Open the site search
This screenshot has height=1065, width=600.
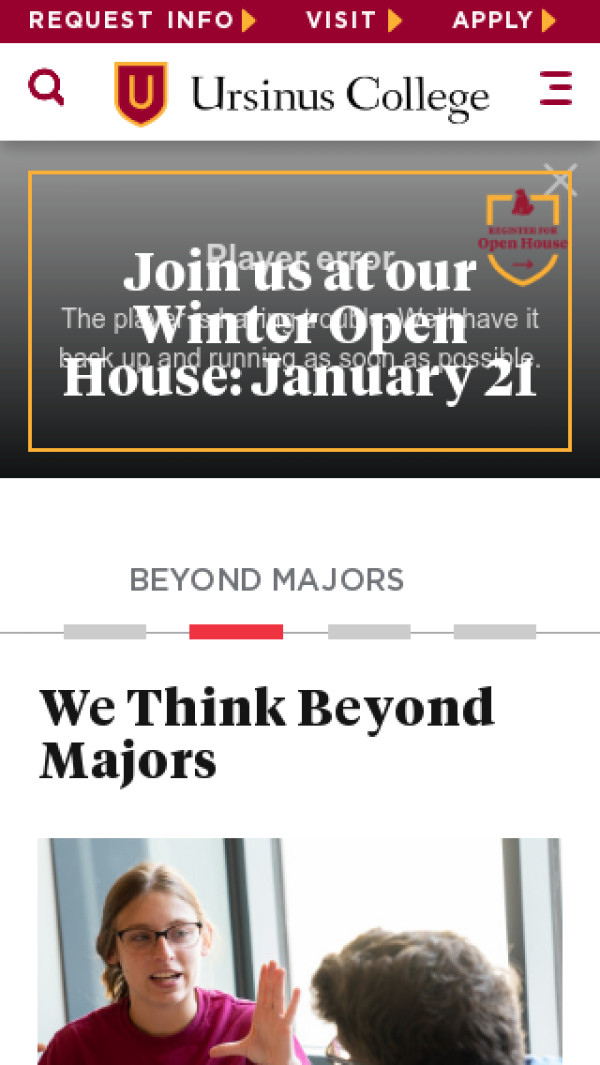(46, 89)
